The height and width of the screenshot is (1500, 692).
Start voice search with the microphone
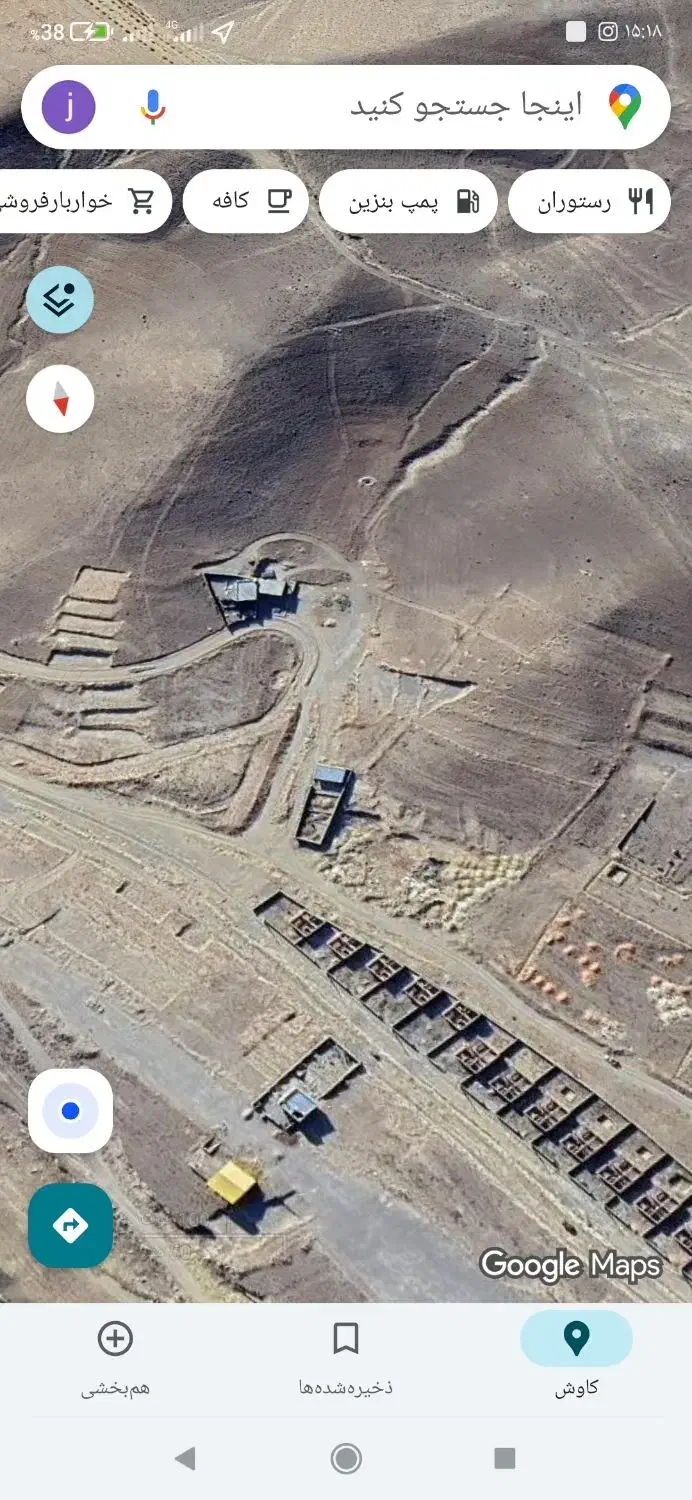click(152, 107)
